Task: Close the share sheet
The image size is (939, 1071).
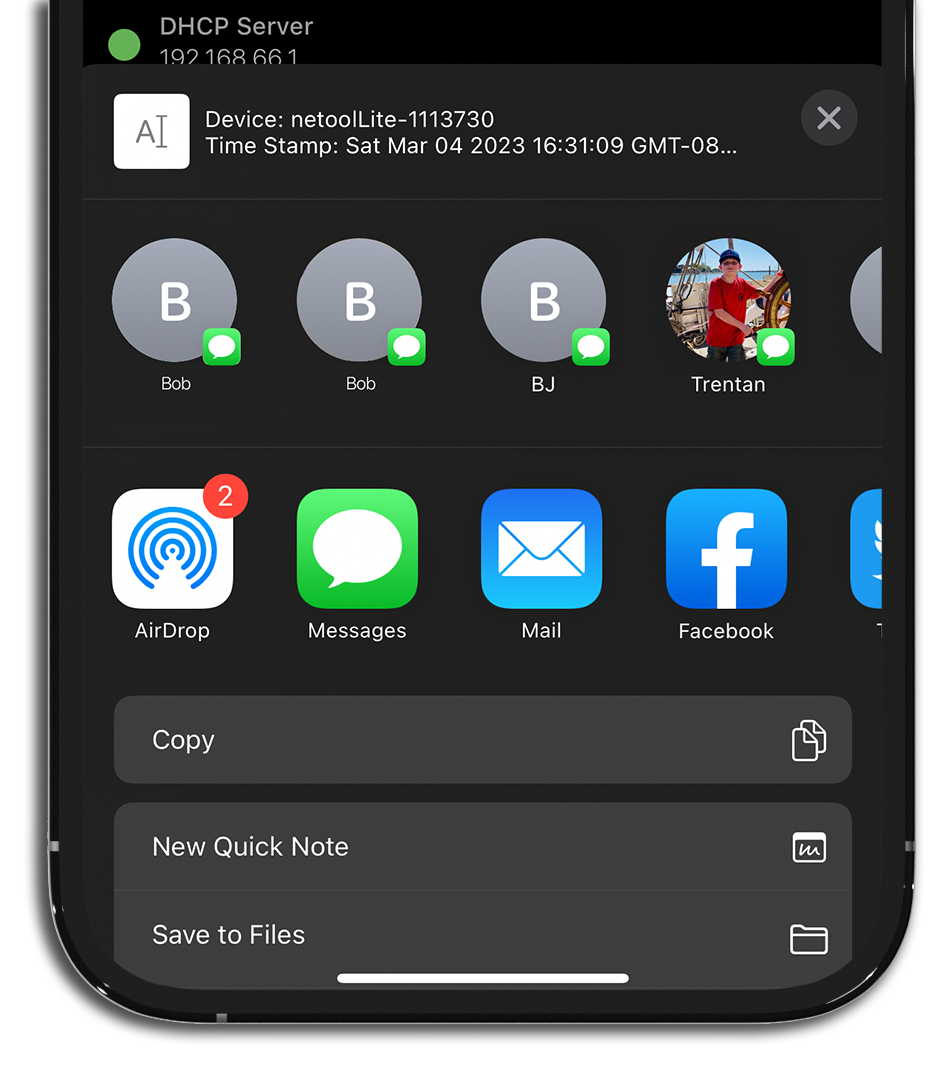Action: coord(828,118)
